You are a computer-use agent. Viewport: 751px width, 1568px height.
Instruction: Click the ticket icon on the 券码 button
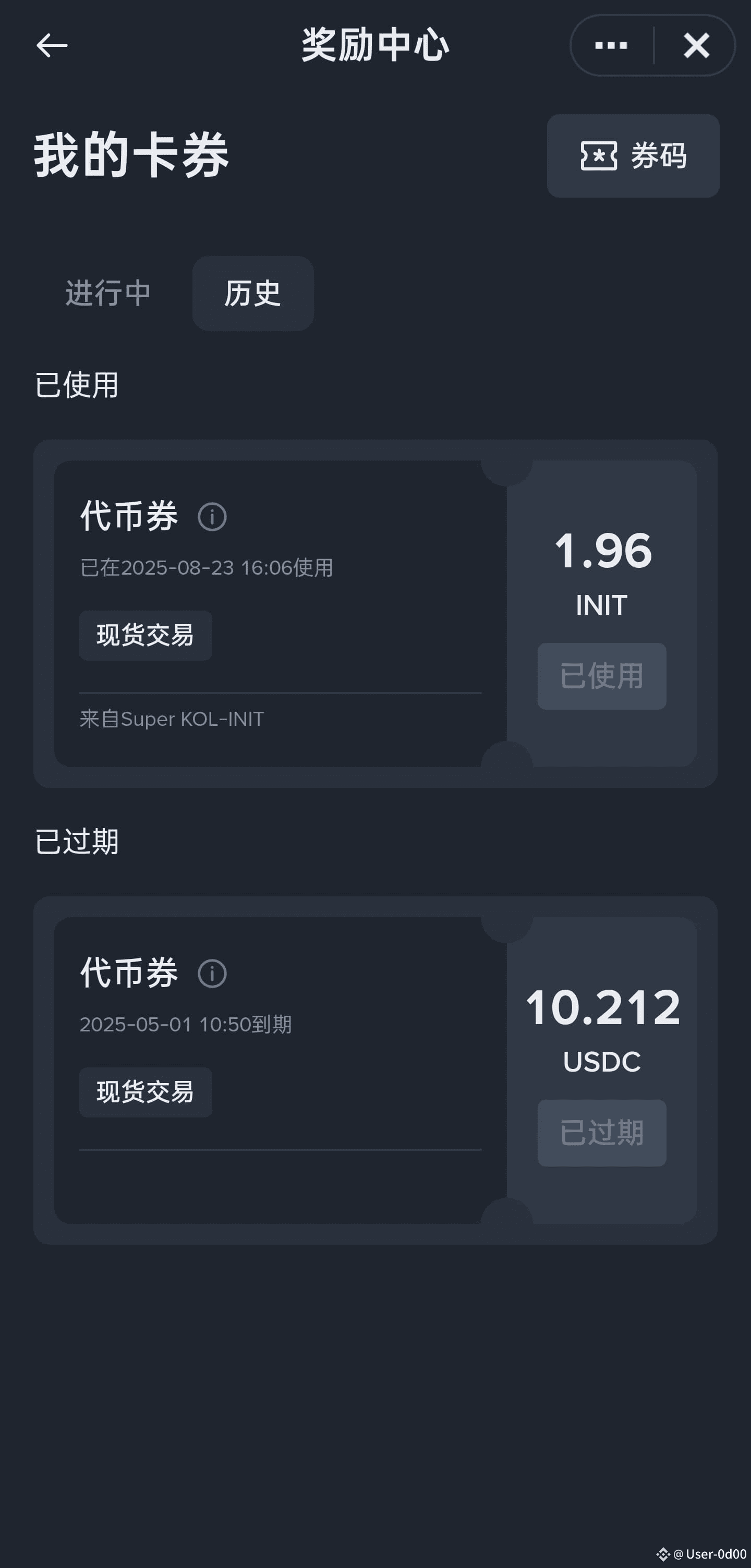[x=599, y=156]
